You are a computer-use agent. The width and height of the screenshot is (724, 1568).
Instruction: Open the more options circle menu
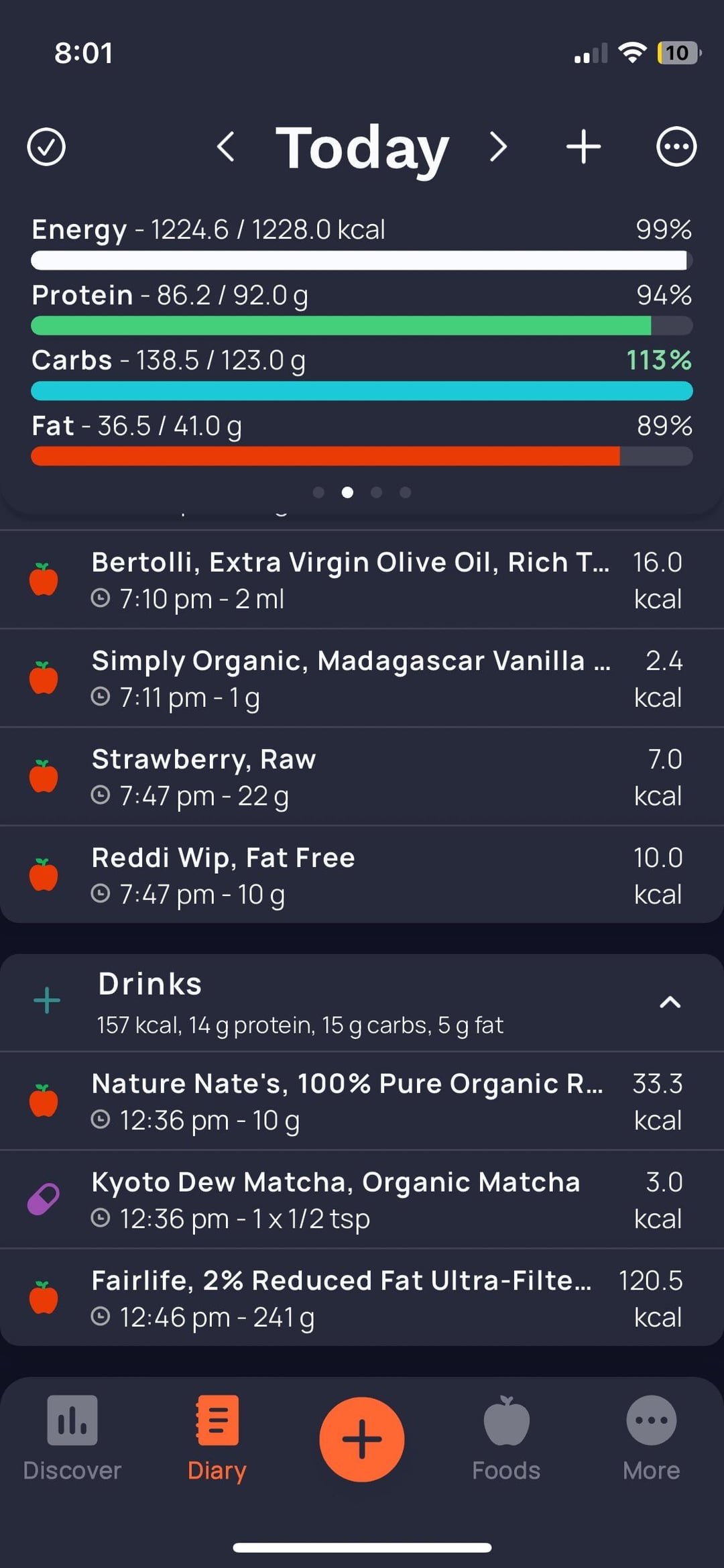point(676,147)
